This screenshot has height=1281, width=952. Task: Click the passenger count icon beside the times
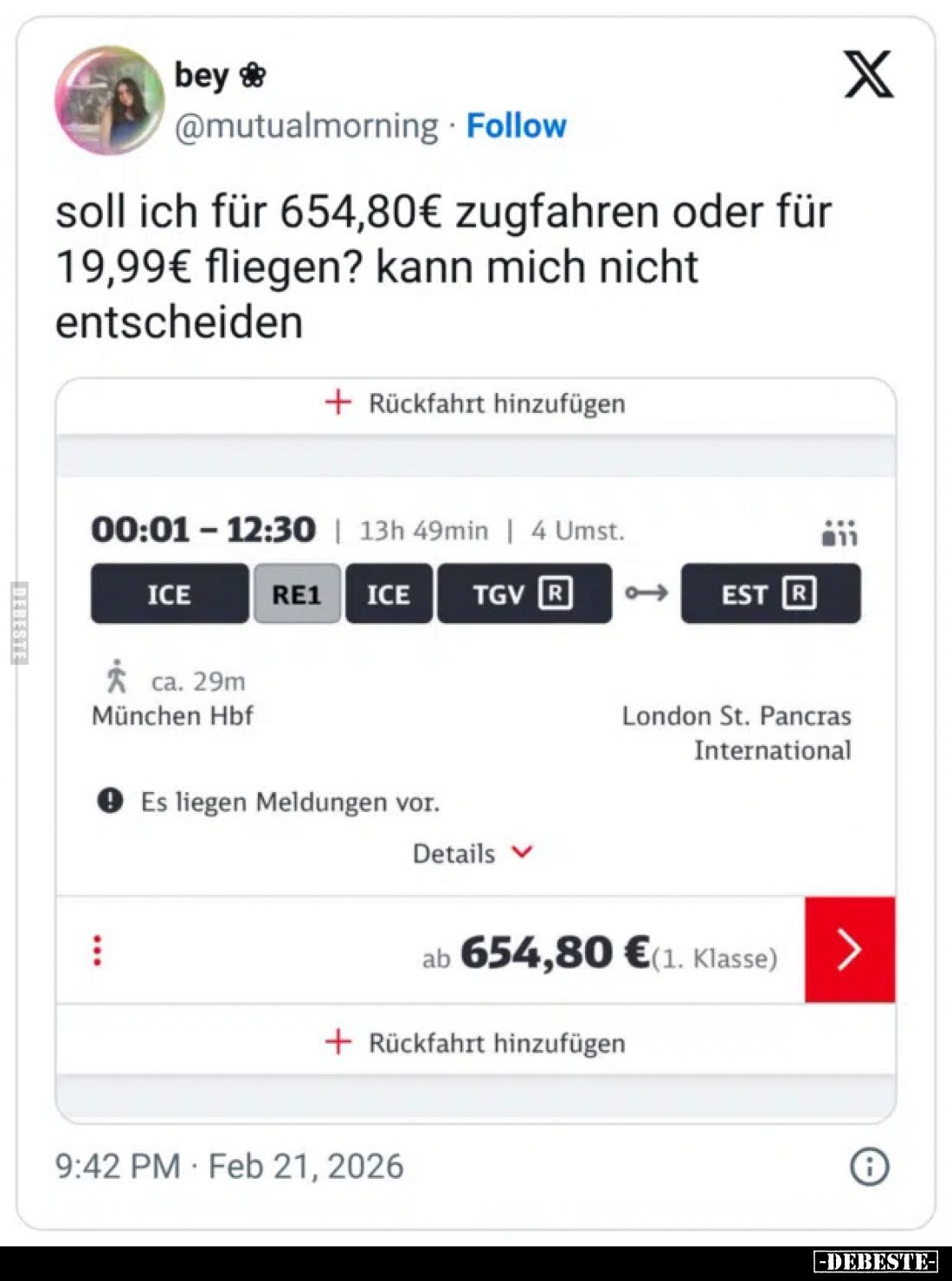838,533
